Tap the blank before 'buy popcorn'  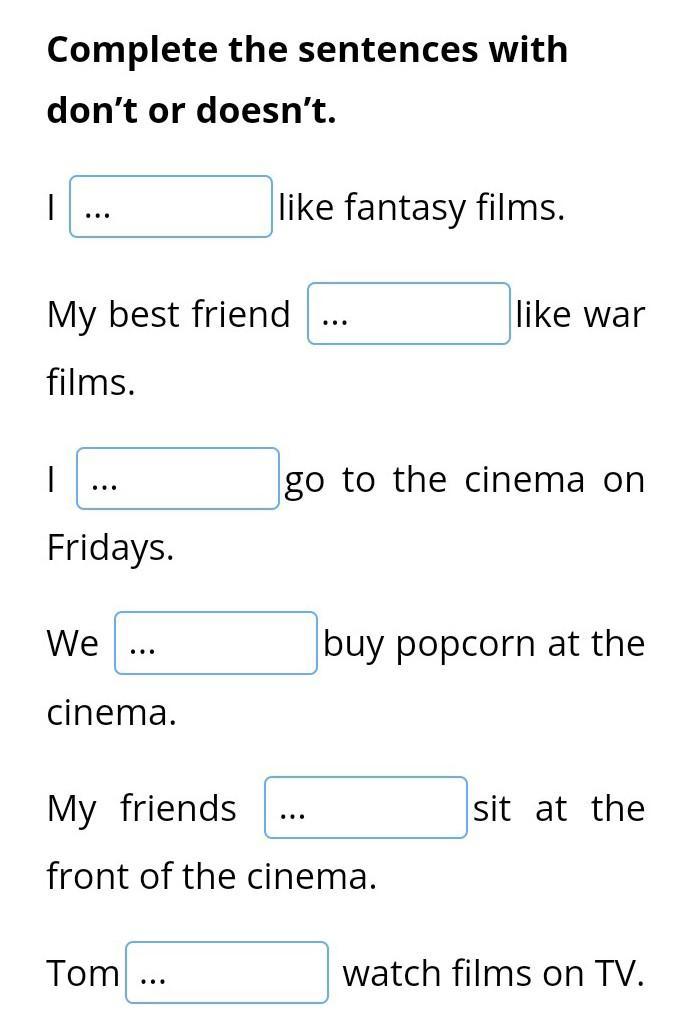click(215, 643)
